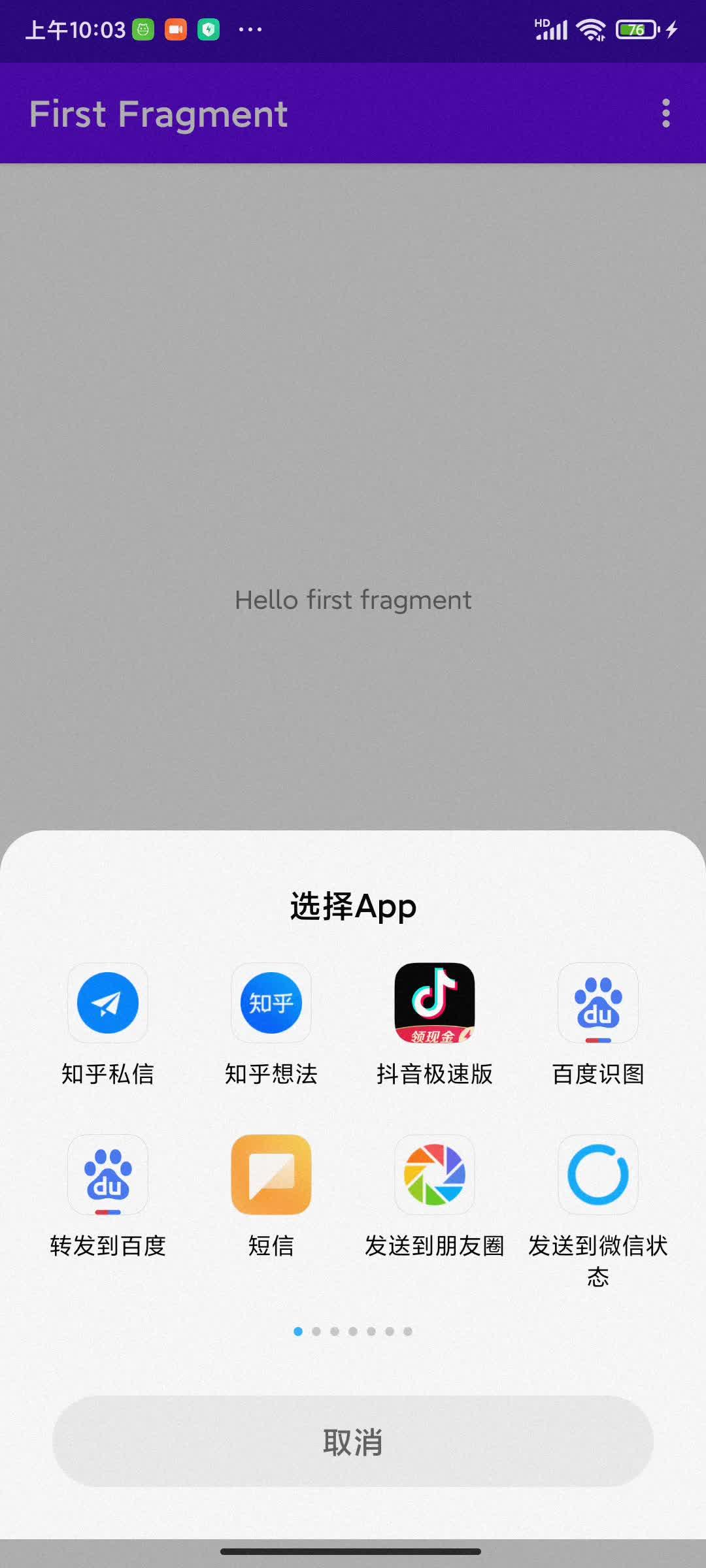Tap 取消 to cancel app chooser

pos(353,1441)
